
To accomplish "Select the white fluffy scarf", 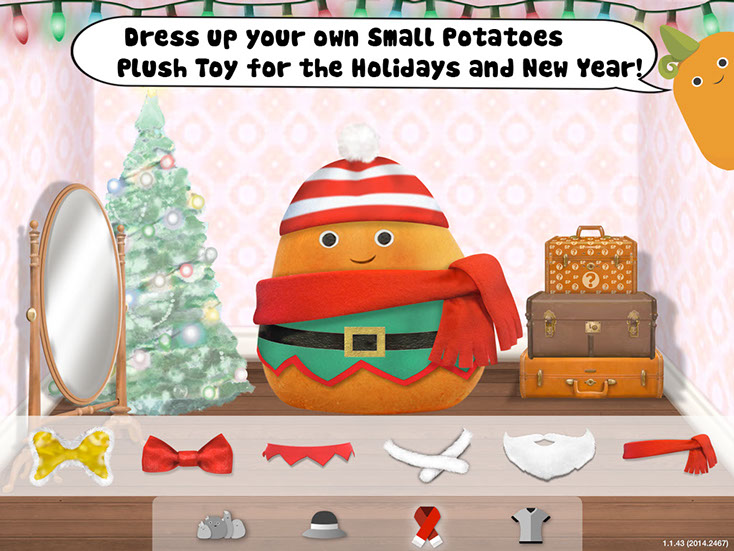I will click(x=428, y=457).
